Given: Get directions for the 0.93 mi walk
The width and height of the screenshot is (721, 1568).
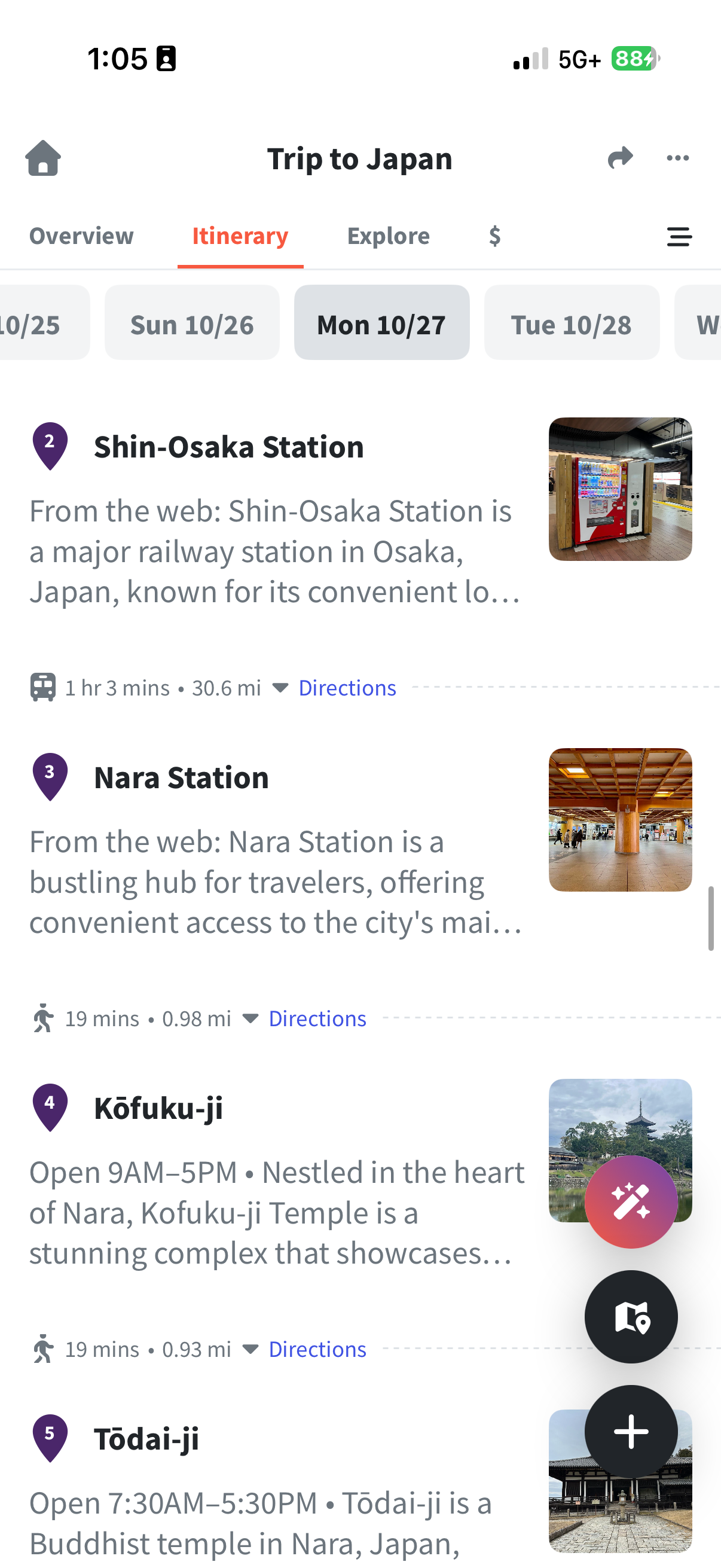Looking at the screenshot, I should (x=317, y=1350).
